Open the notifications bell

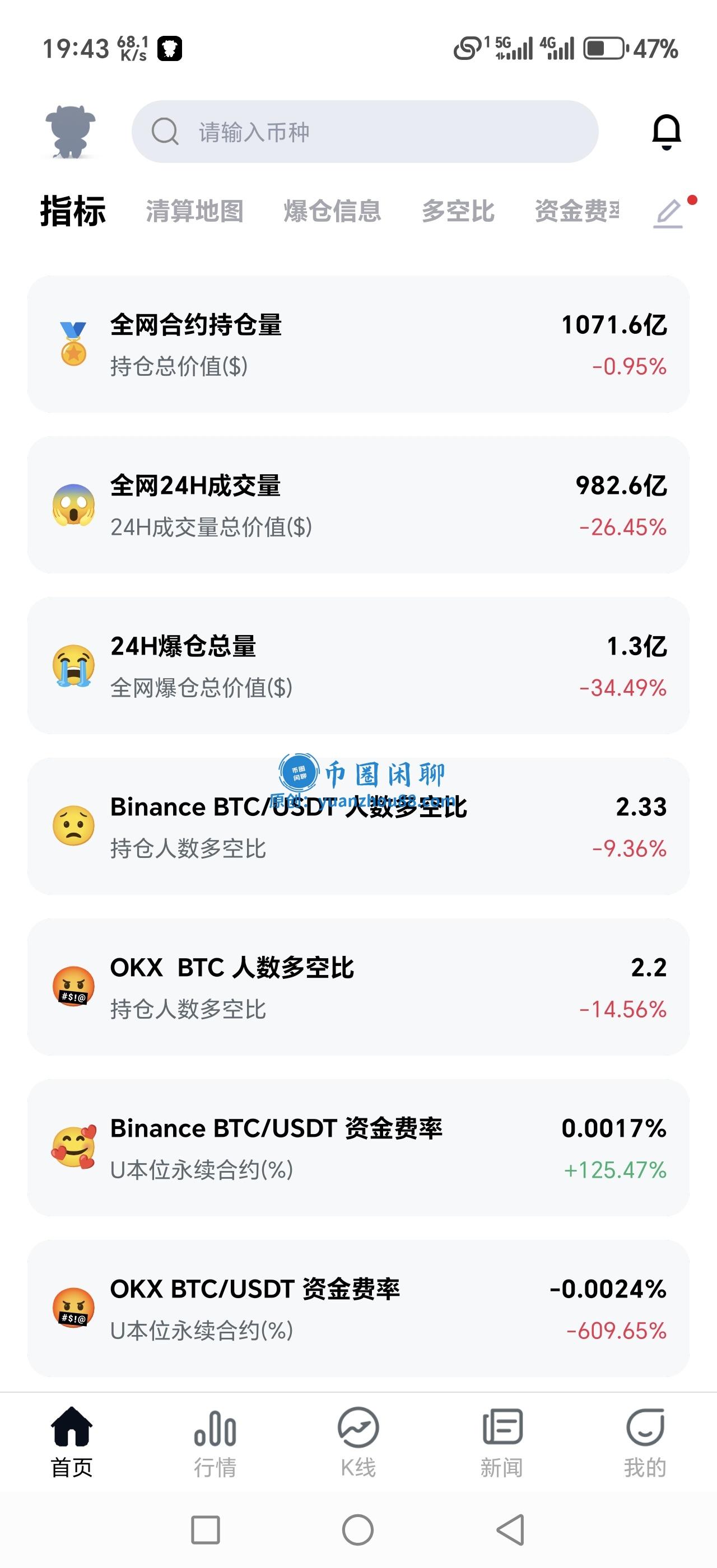[667, 132]
